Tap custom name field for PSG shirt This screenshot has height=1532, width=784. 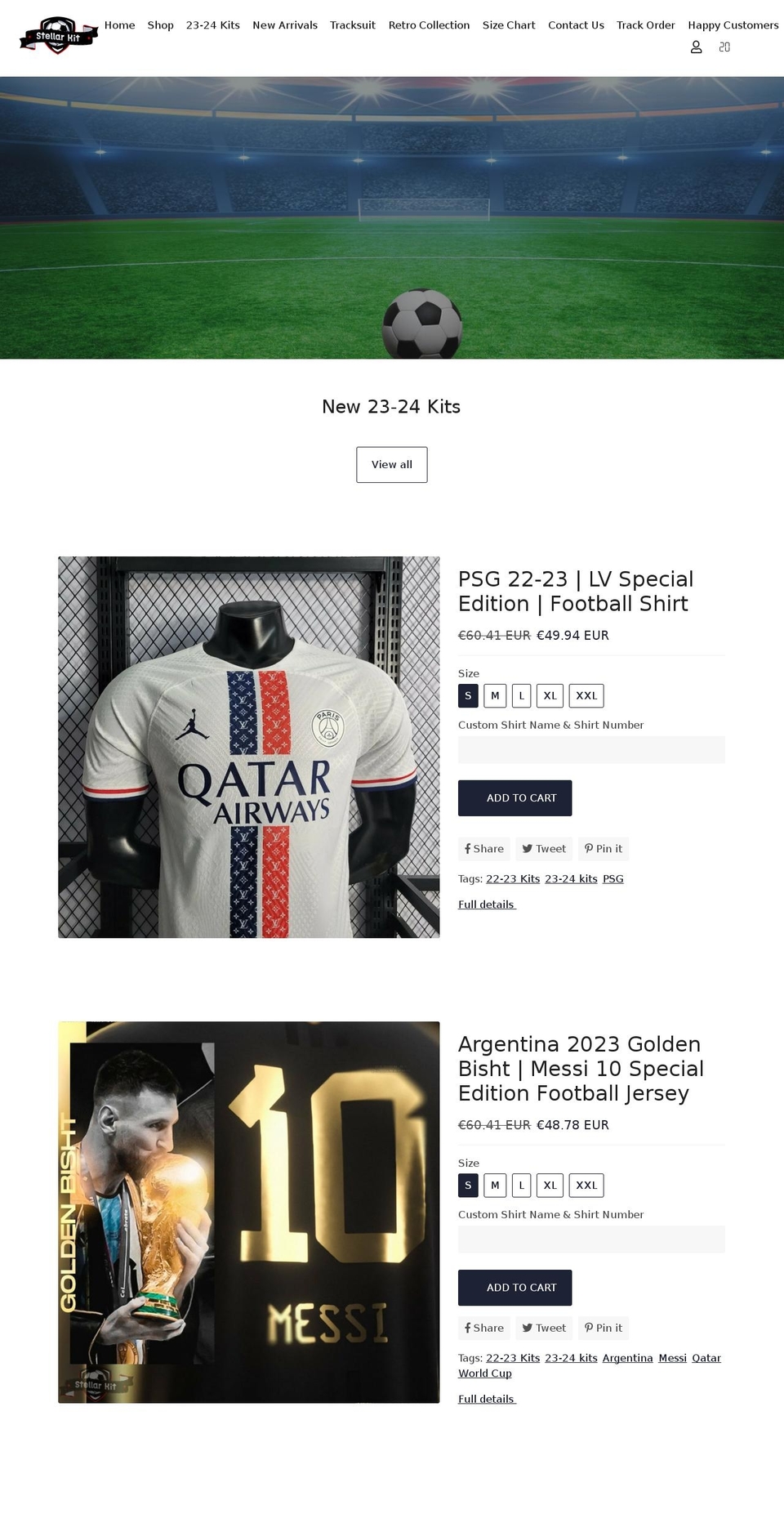click(x=591, y=750)
